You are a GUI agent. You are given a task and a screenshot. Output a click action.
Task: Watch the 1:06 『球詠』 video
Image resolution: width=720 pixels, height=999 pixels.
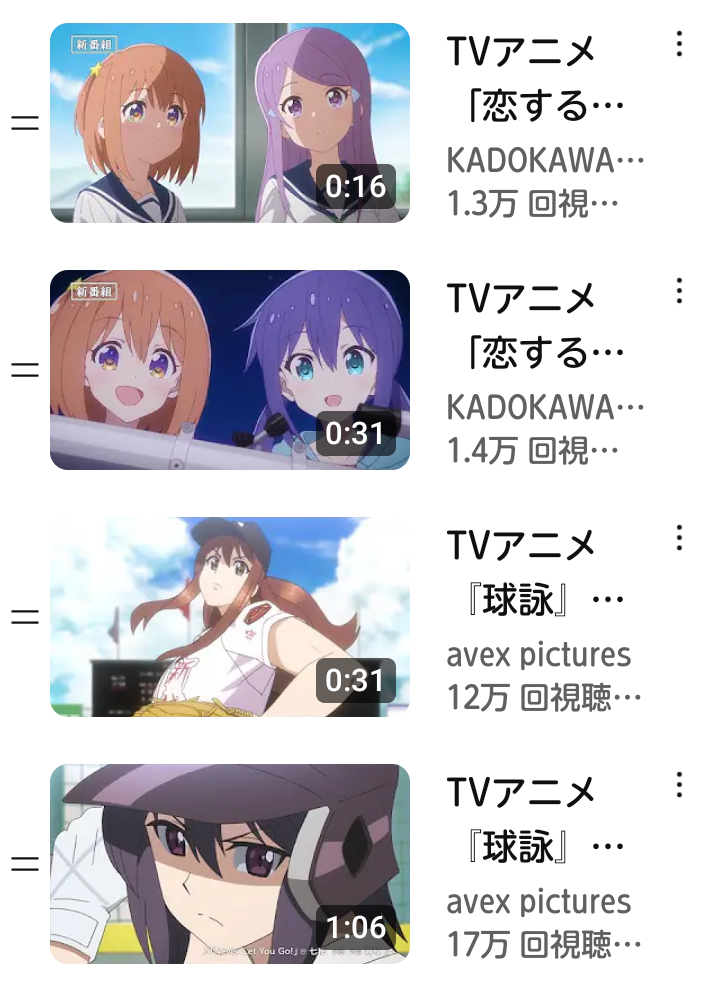[229, 864]
